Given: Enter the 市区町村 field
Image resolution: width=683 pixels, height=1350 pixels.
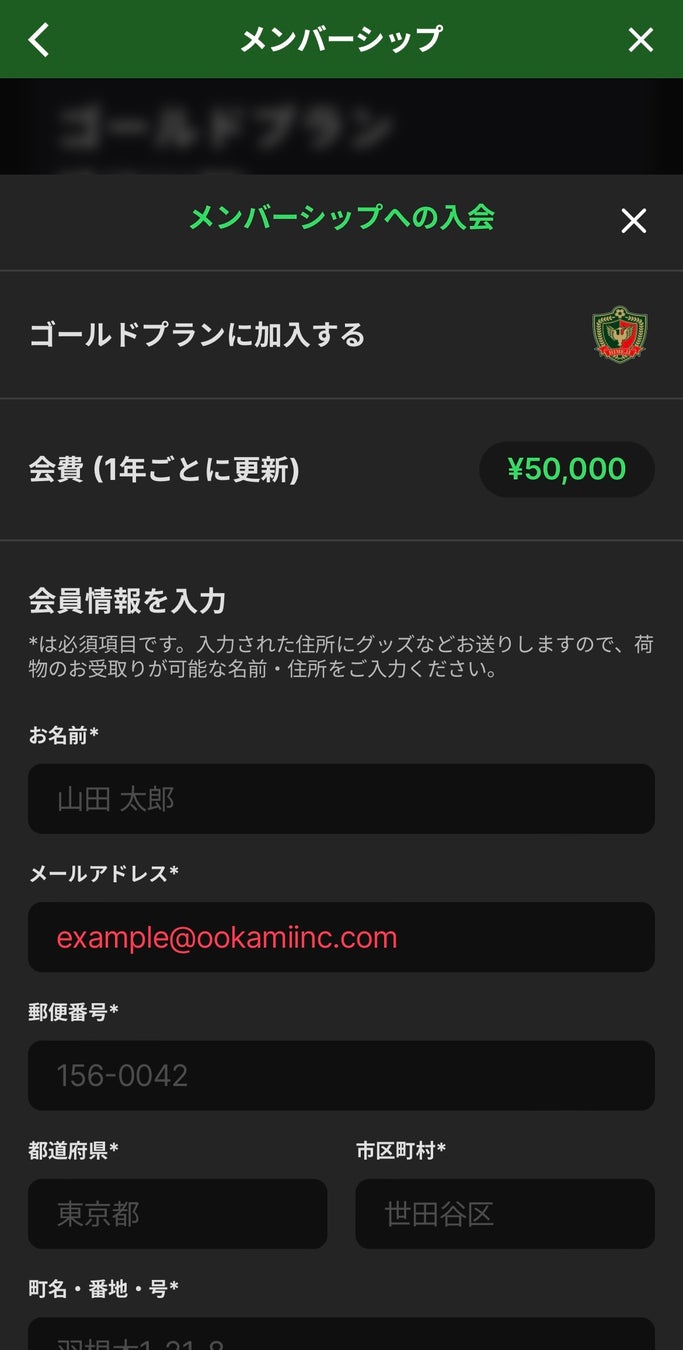Looking at the screenshot, I should (x=504, y=1213).
